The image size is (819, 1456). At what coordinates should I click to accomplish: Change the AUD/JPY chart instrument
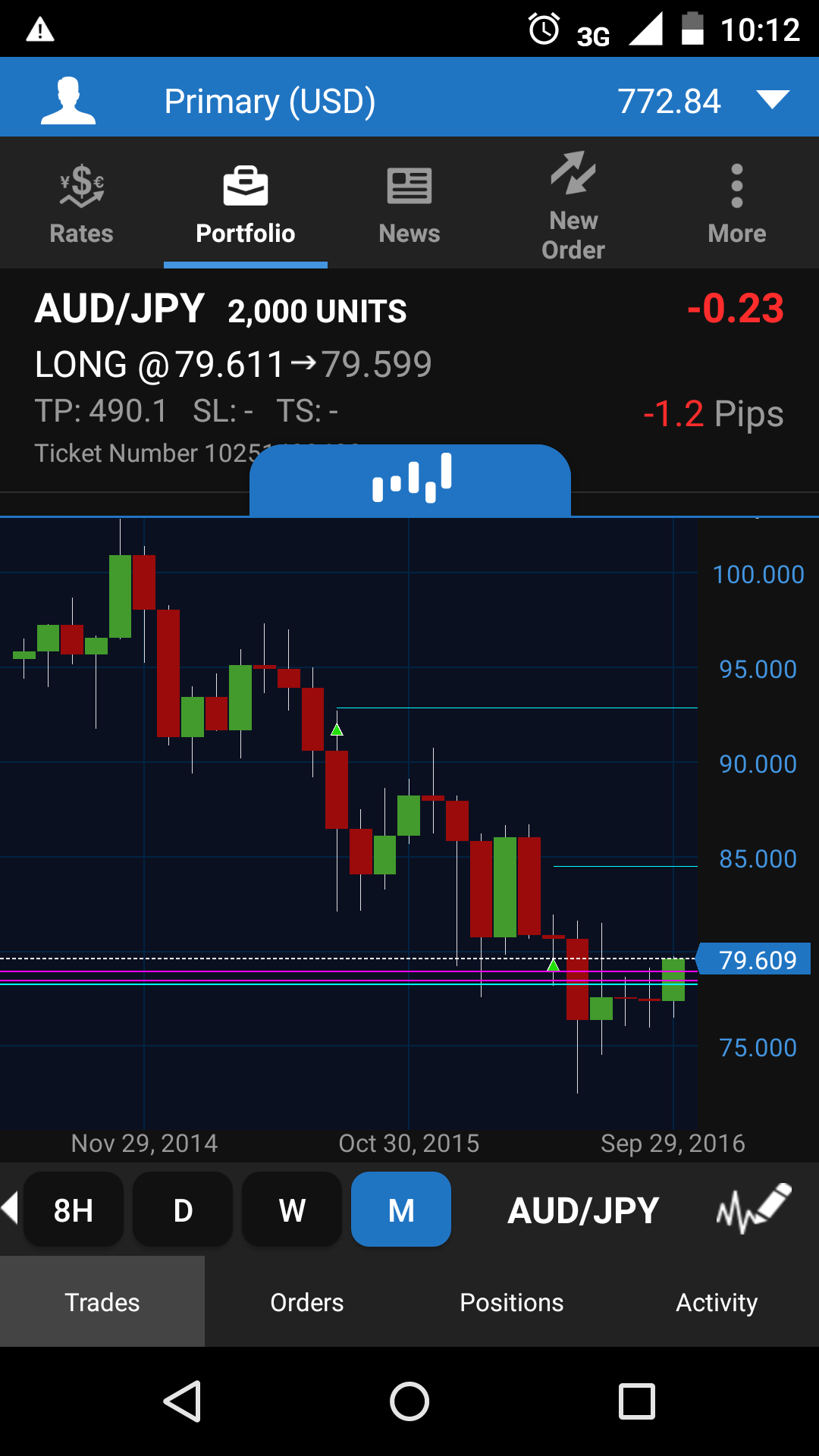[x=582, y=1210]
